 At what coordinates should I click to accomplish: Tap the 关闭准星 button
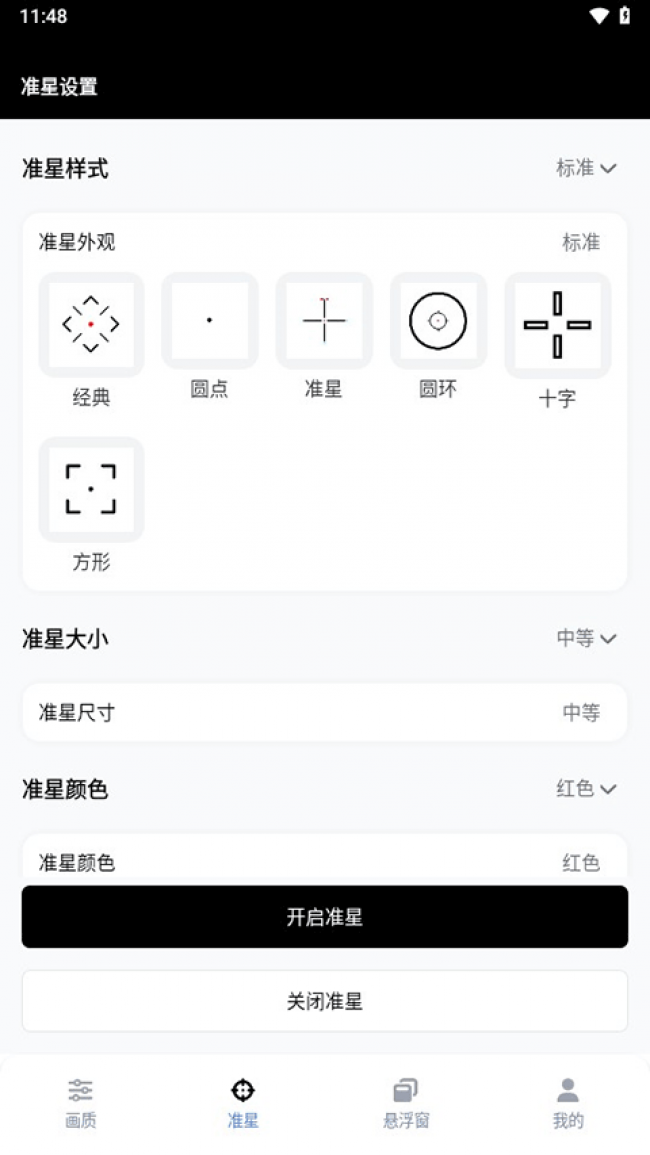(x=324, y=1001)
